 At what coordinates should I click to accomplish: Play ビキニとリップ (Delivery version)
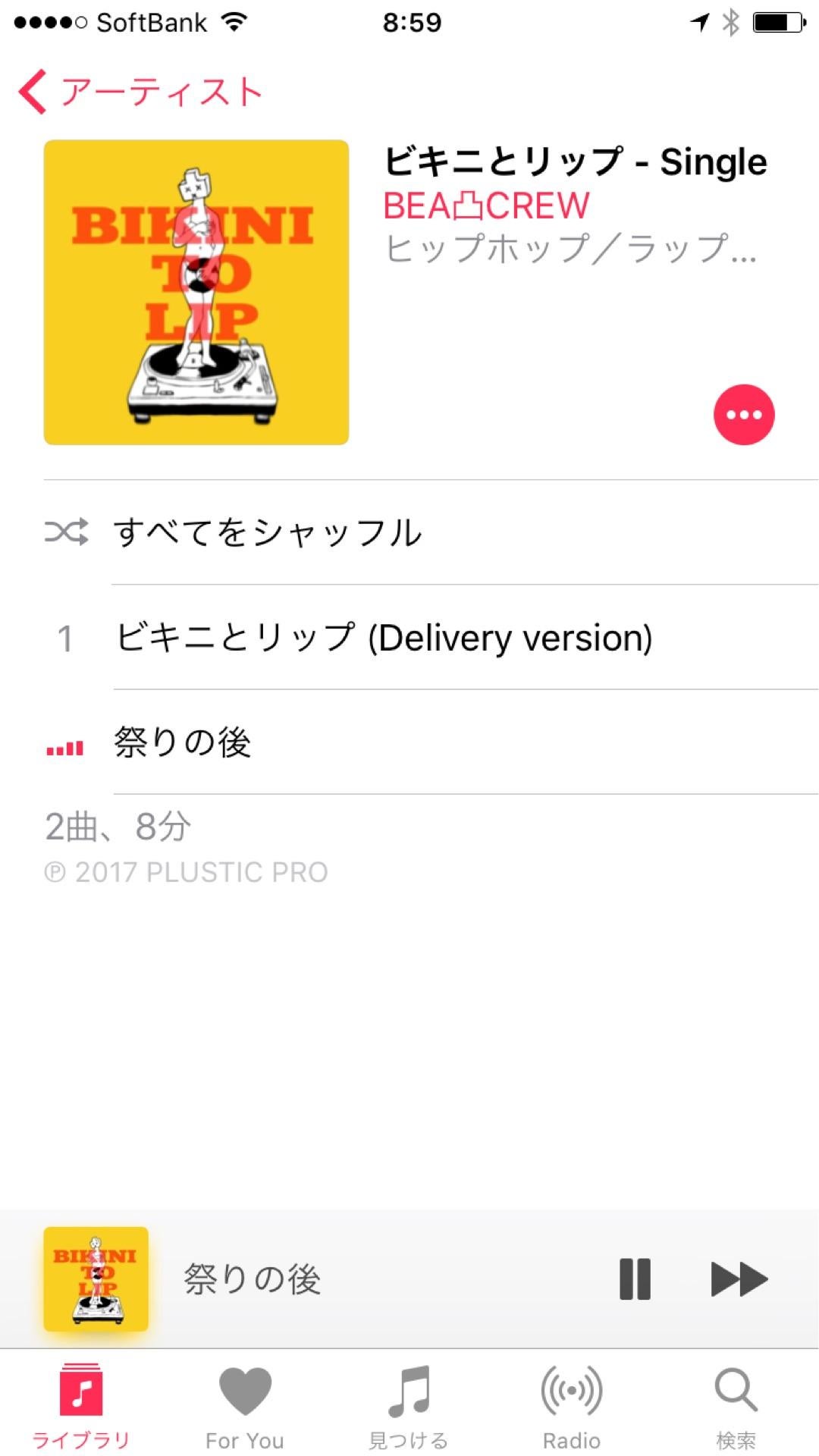[384, 637]
